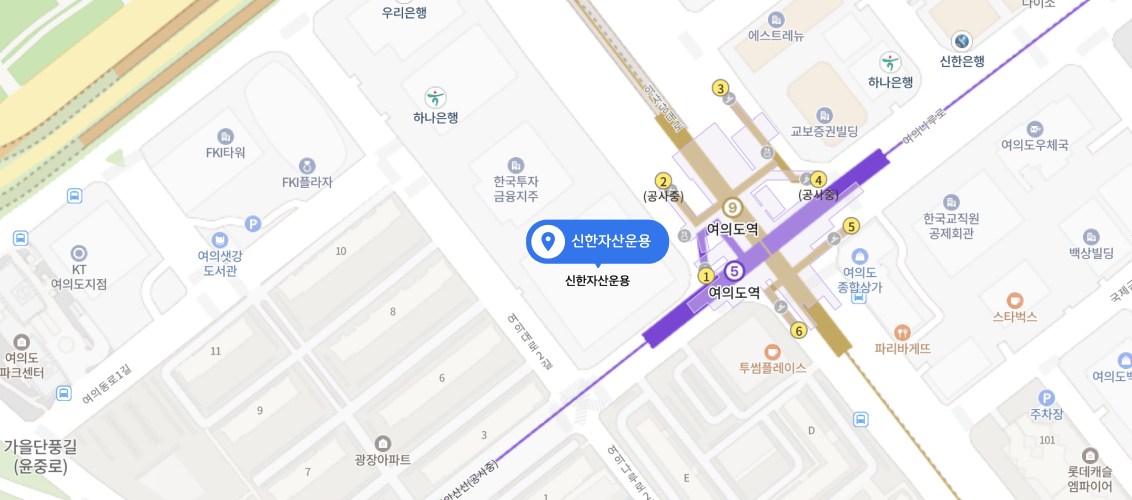1132x500 pixels.
Task: Select the 여의도종합상가 marker
Action: coord(860,256)
